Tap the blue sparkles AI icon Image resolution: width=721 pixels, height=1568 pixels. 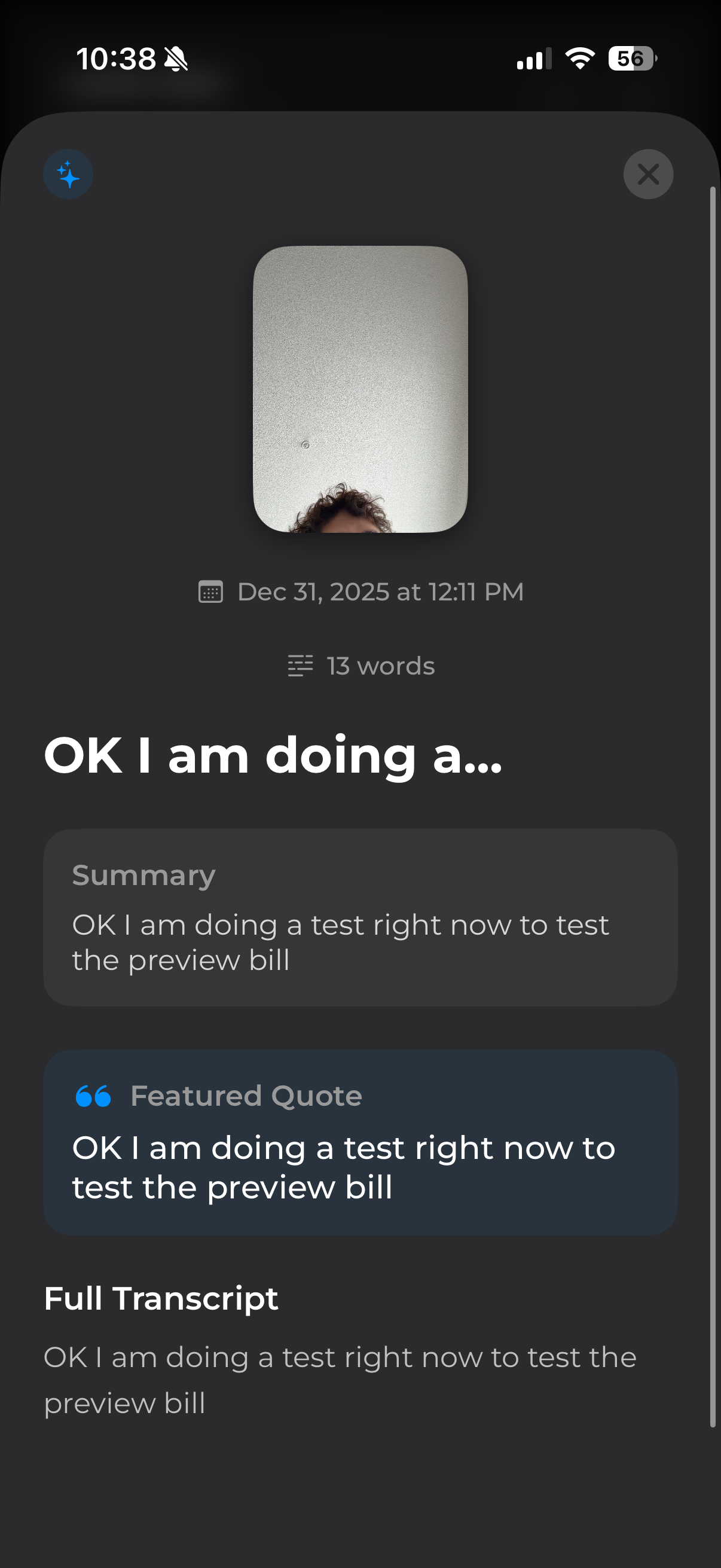tap(68, 174)
